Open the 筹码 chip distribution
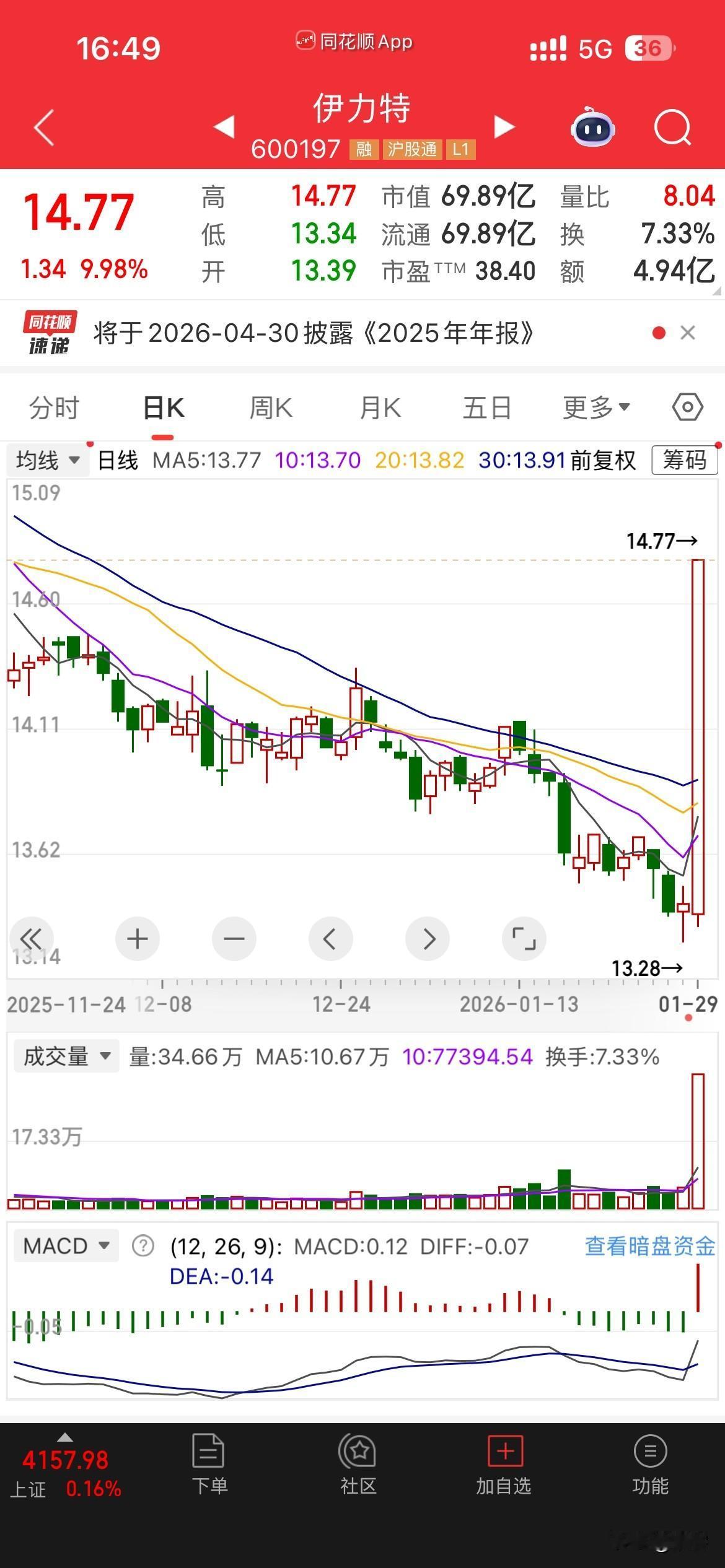 (684, 460)
